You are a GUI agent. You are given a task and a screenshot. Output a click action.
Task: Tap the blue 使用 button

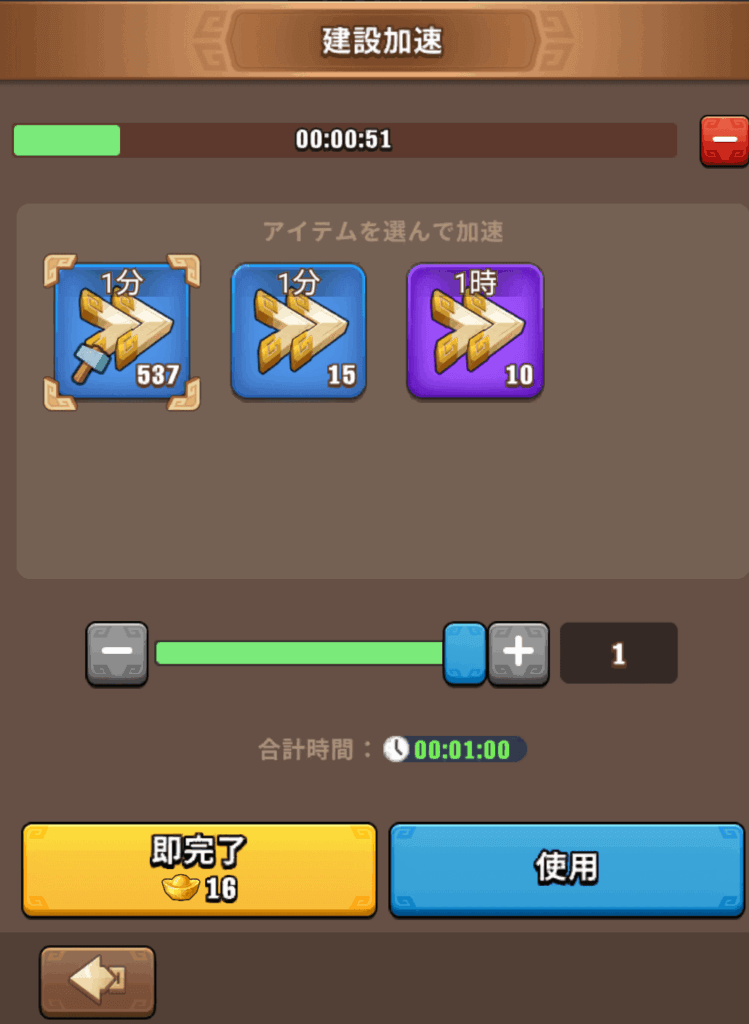click(566, 870)
